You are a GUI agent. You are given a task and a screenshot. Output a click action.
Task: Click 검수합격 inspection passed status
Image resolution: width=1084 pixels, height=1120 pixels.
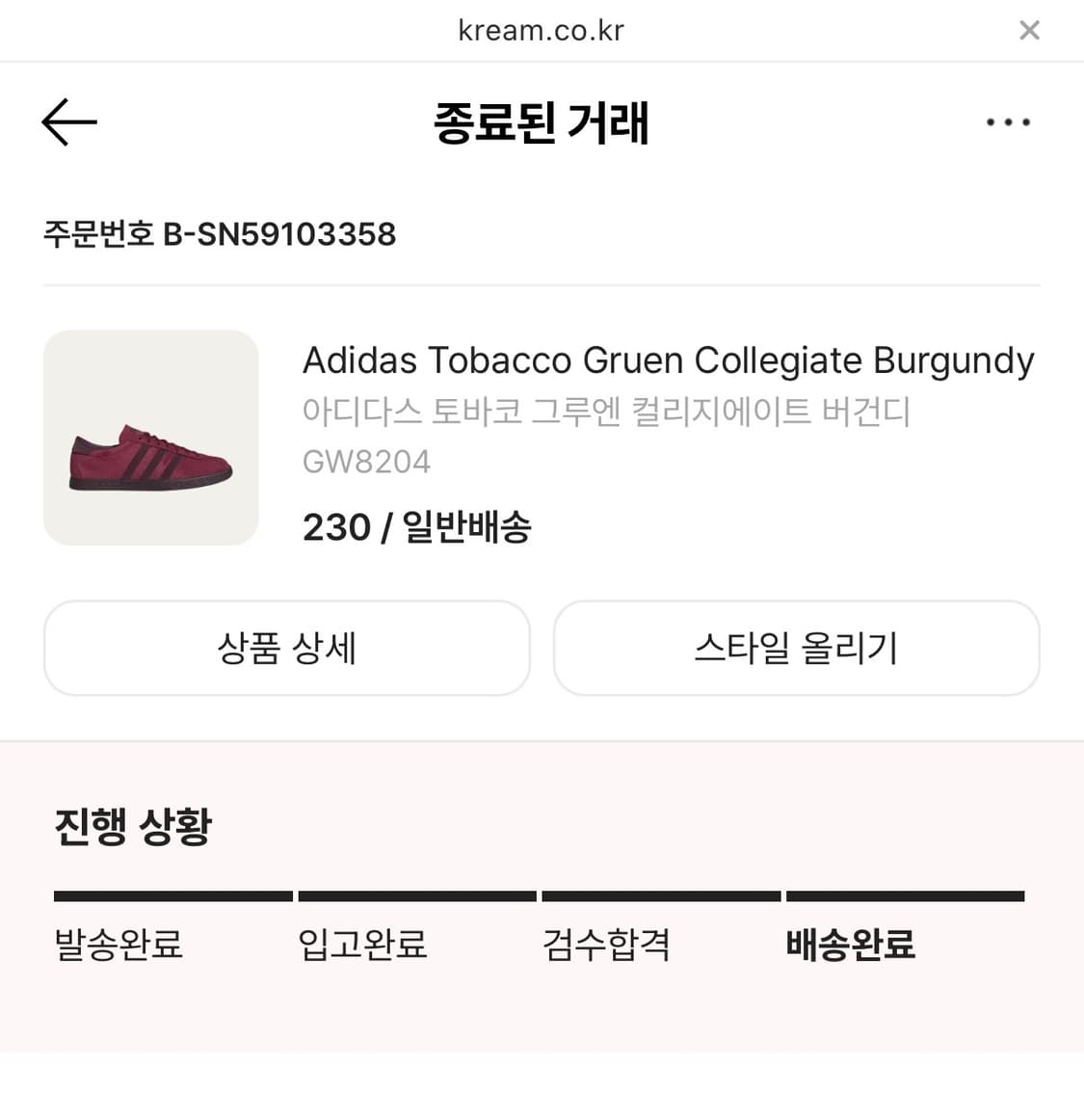tap(608, 946)
